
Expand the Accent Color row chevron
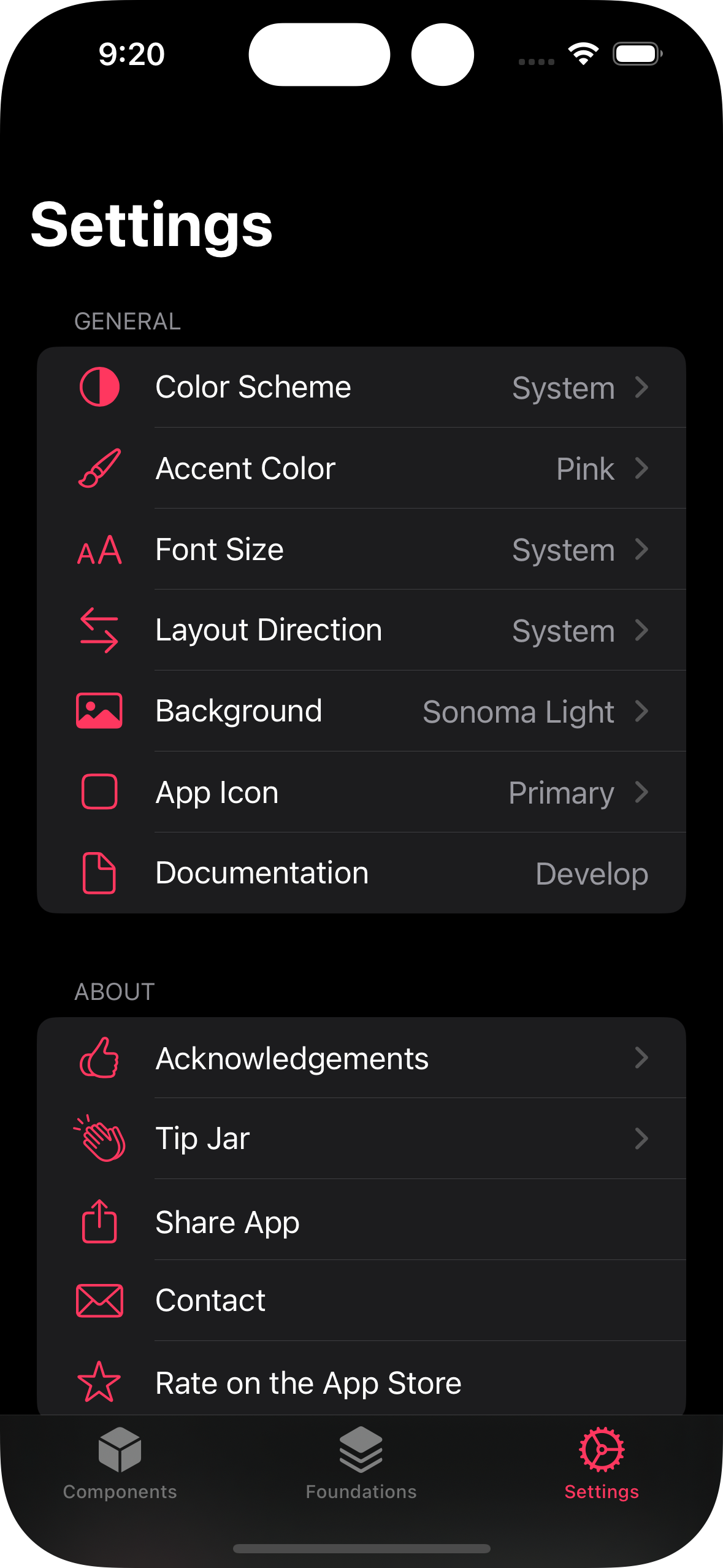click(x=642, y=468)
